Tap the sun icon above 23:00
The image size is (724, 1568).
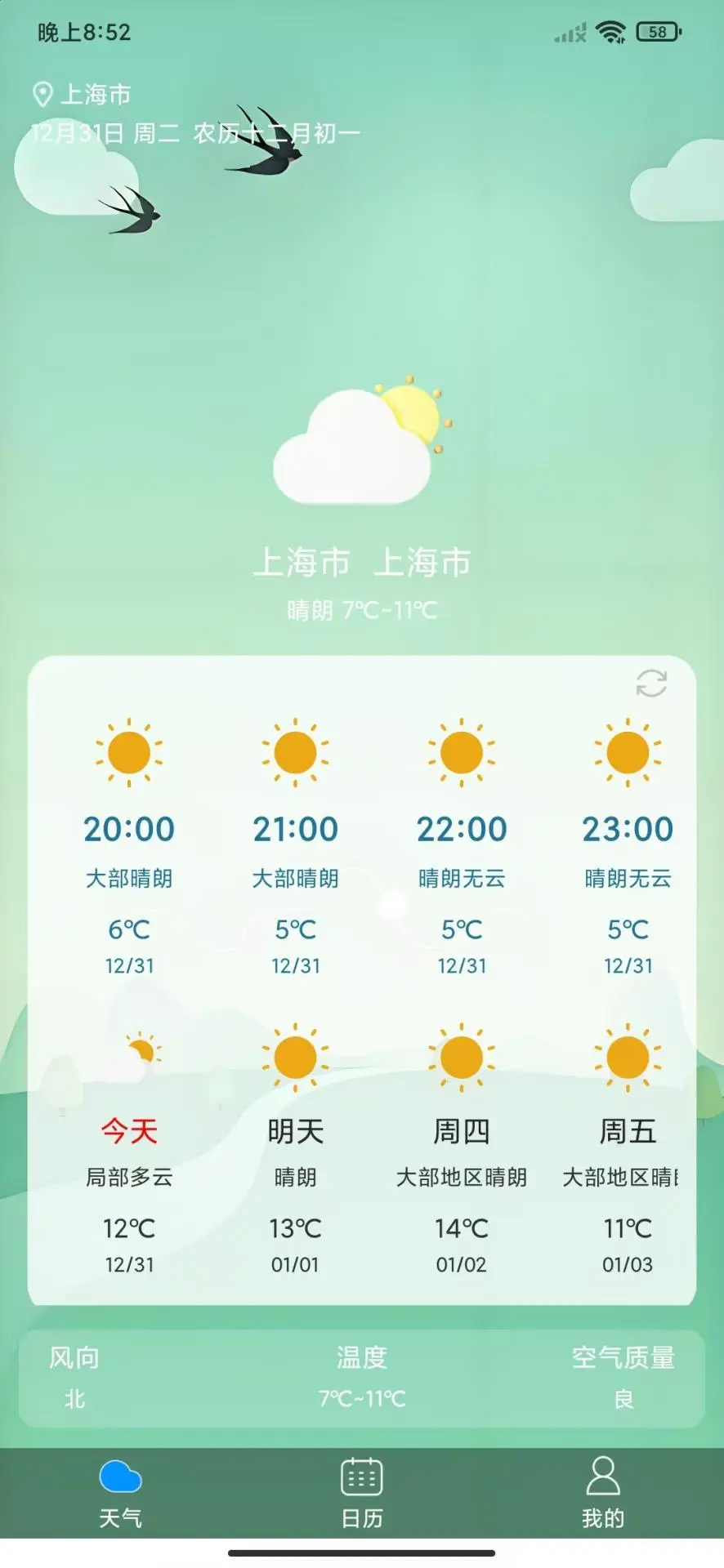(628, 753)
